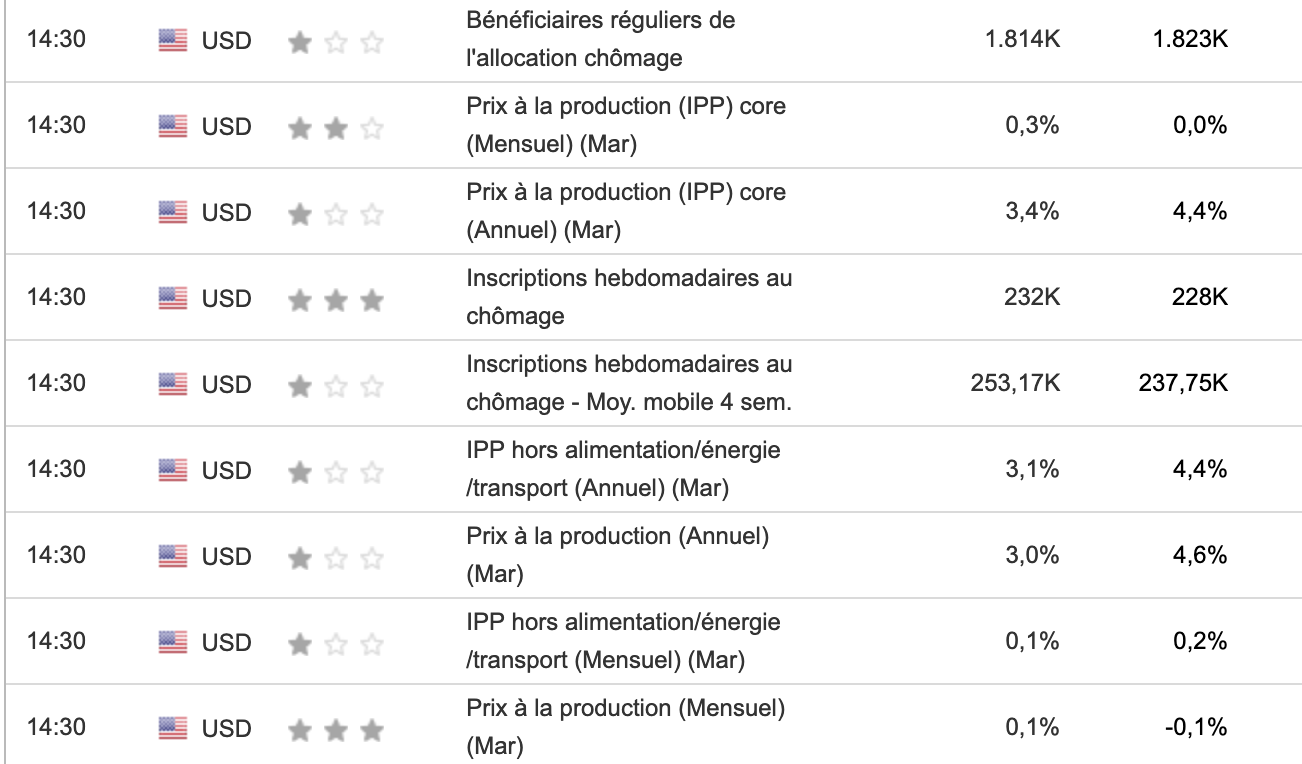
Task: Tap Prix à la production (Mensuel) (Mar) event
Action: tap(625, 728)
